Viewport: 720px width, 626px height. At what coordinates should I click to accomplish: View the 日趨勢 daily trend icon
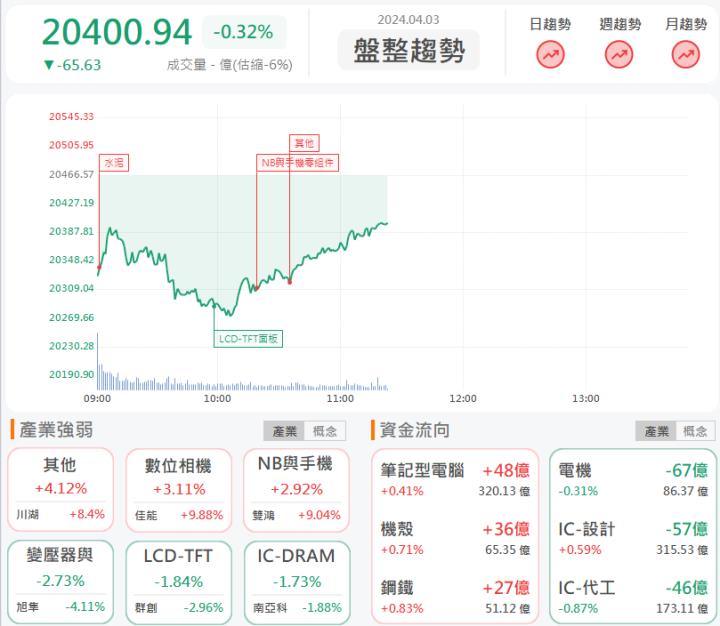550,55
